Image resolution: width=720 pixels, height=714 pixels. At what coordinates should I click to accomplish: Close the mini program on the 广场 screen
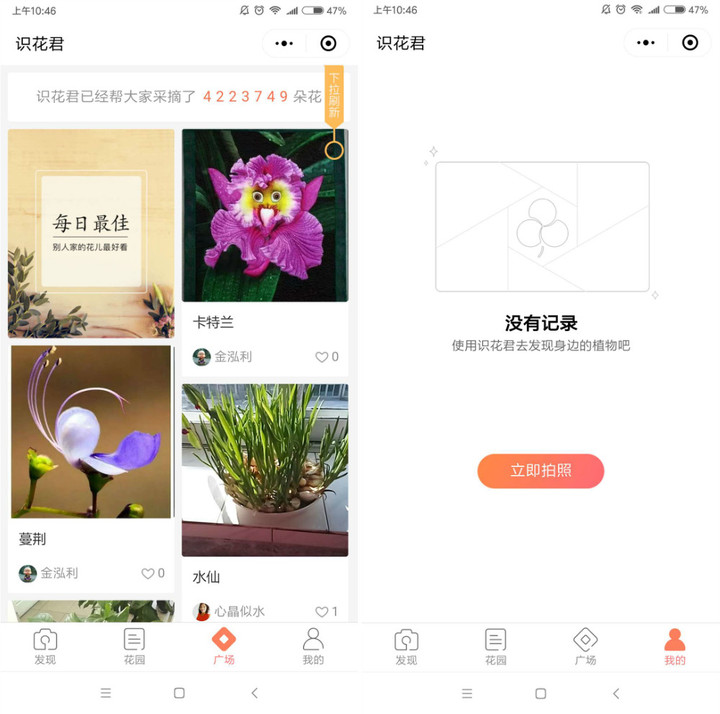pos(328,43)
